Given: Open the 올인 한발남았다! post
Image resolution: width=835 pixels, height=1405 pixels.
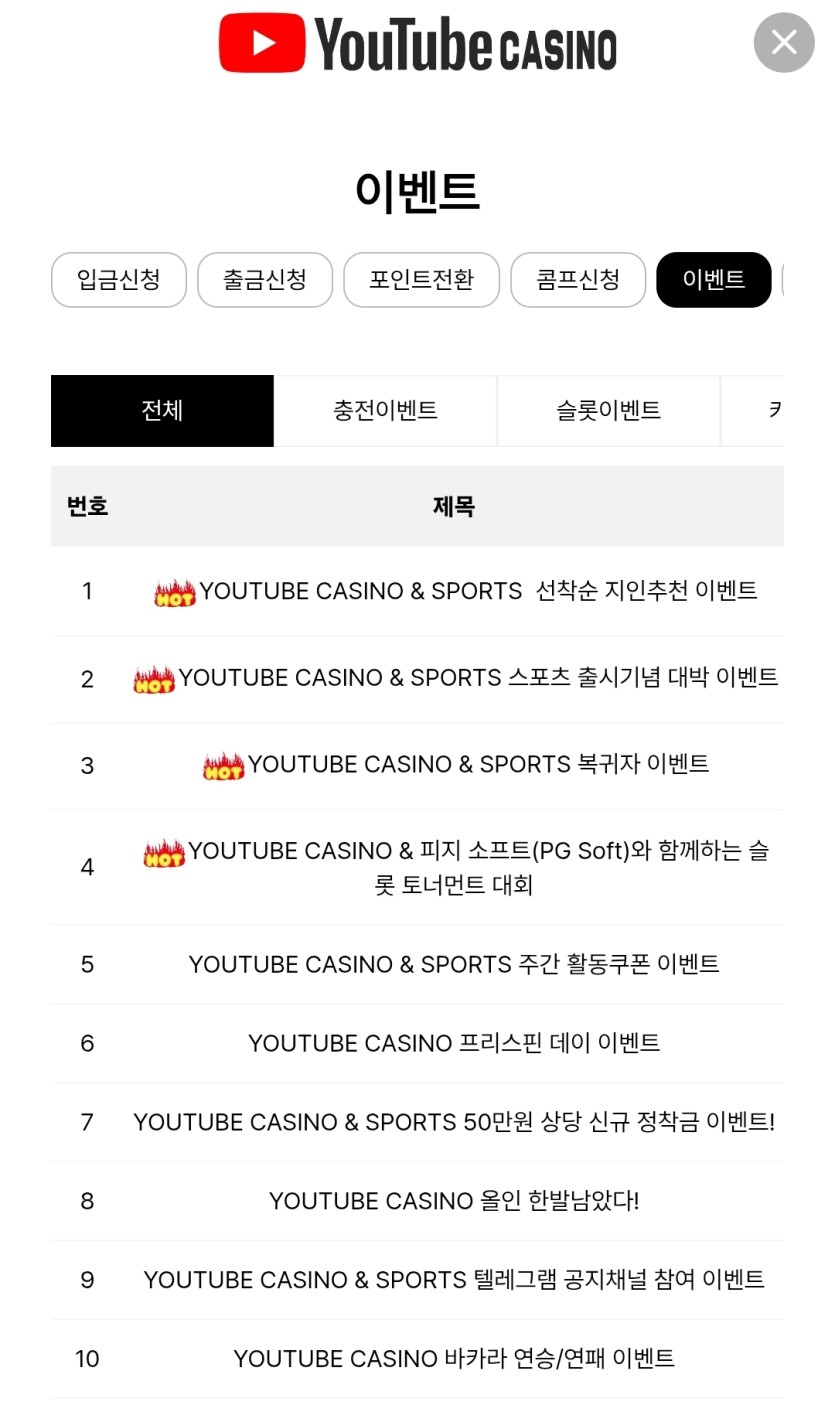Looking at the screenshot, I should click(x=453, y=1201).
